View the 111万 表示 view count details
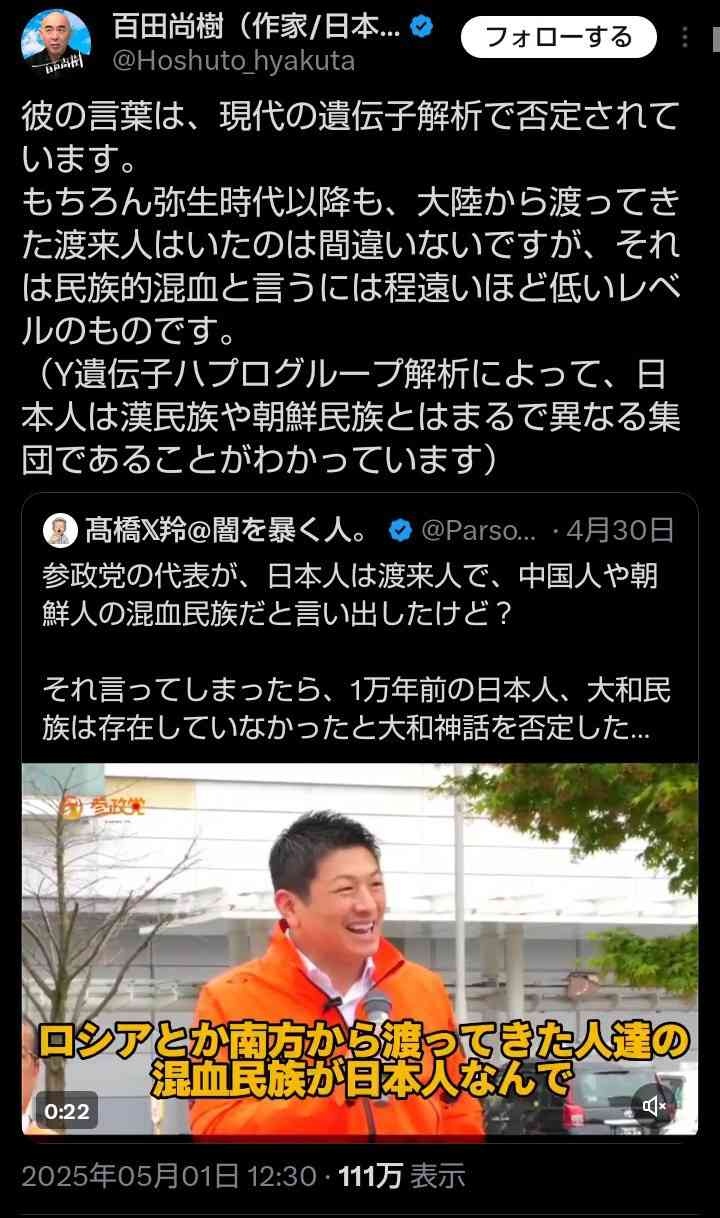The height and width of the screenshot is (1218, 720). point(402,1176)
